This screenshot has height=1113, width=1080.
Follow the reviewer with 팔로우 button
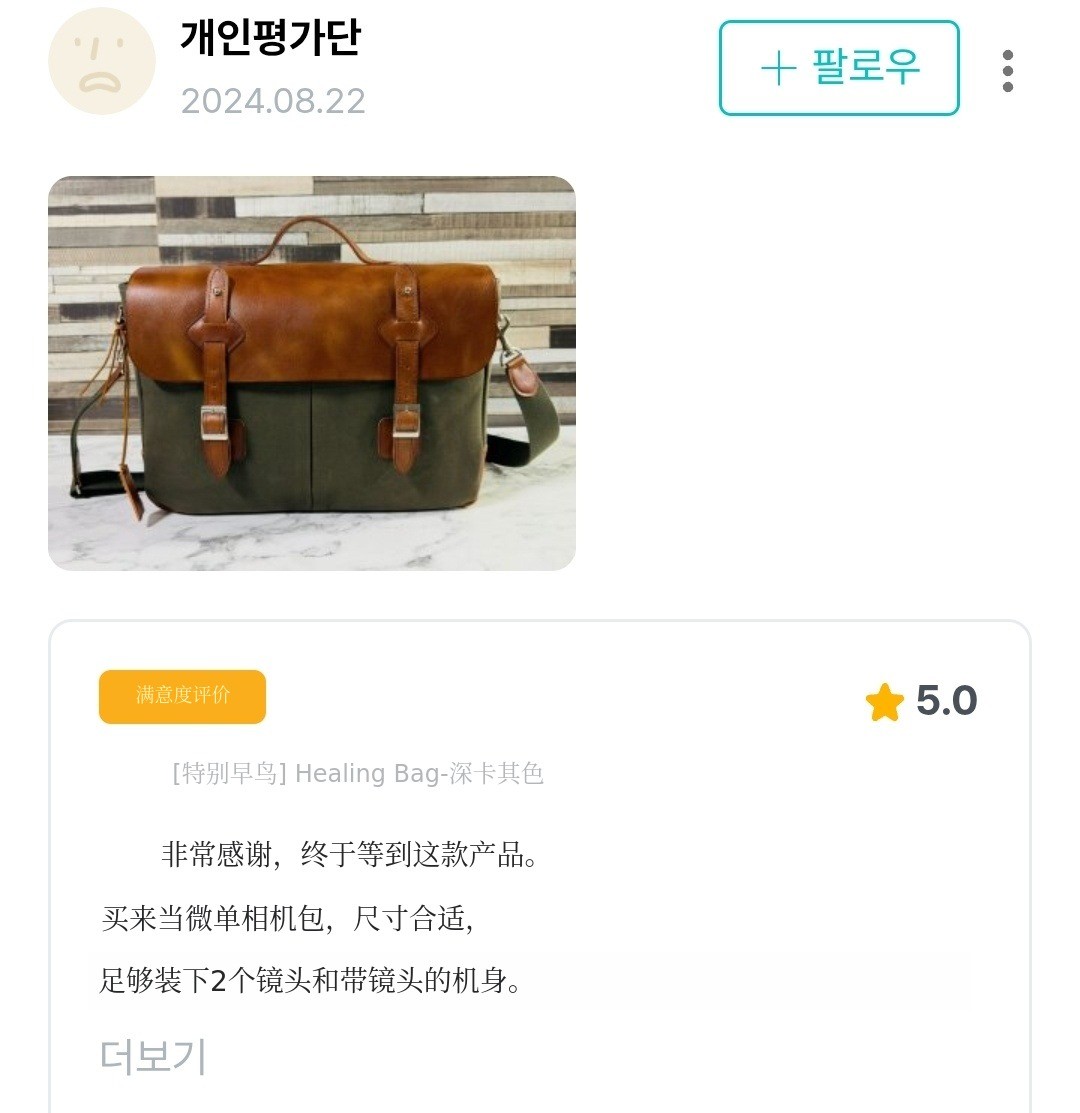pos(839,68)
